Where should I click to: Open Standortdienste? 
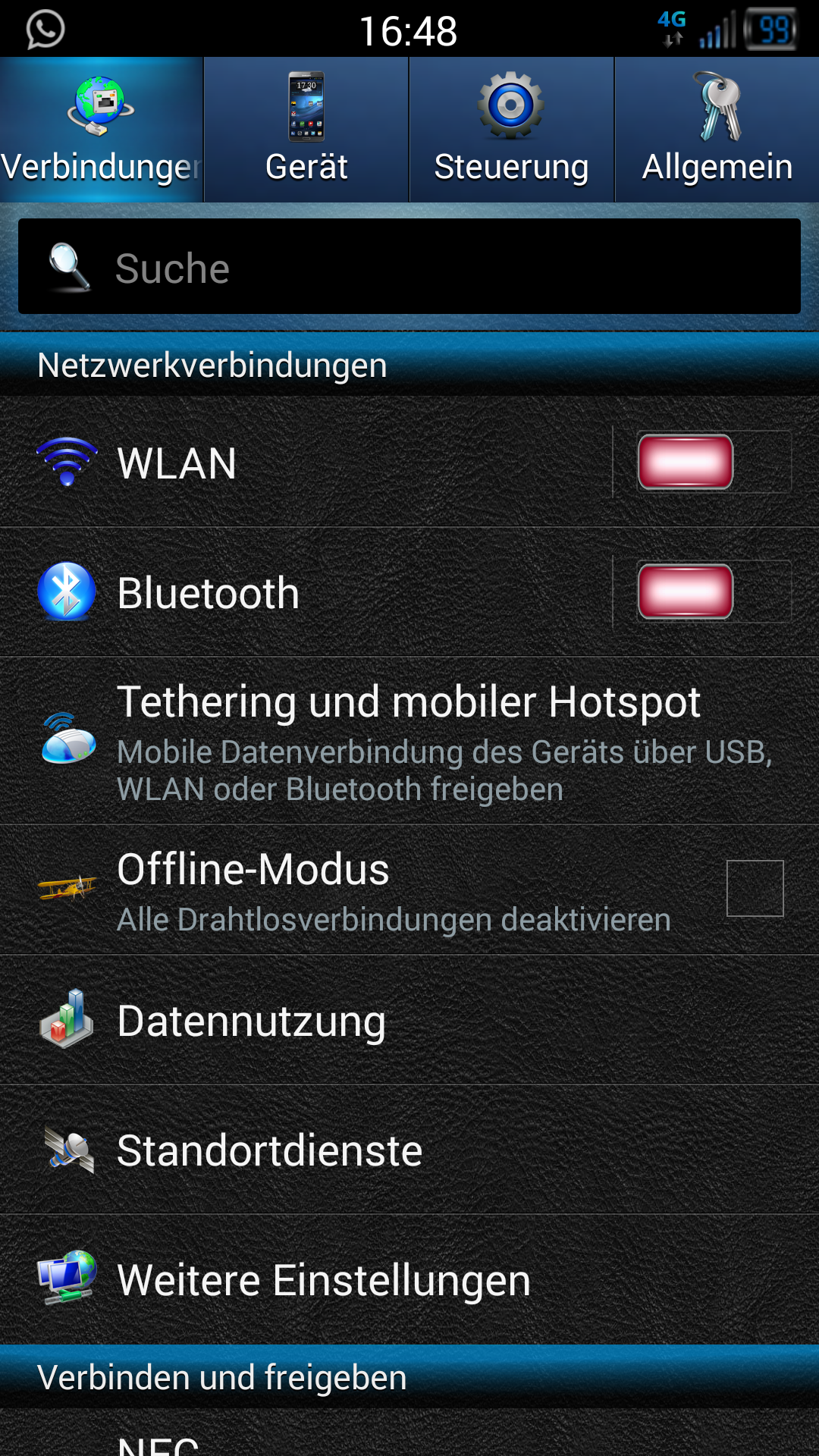(x=409, y=1150)
